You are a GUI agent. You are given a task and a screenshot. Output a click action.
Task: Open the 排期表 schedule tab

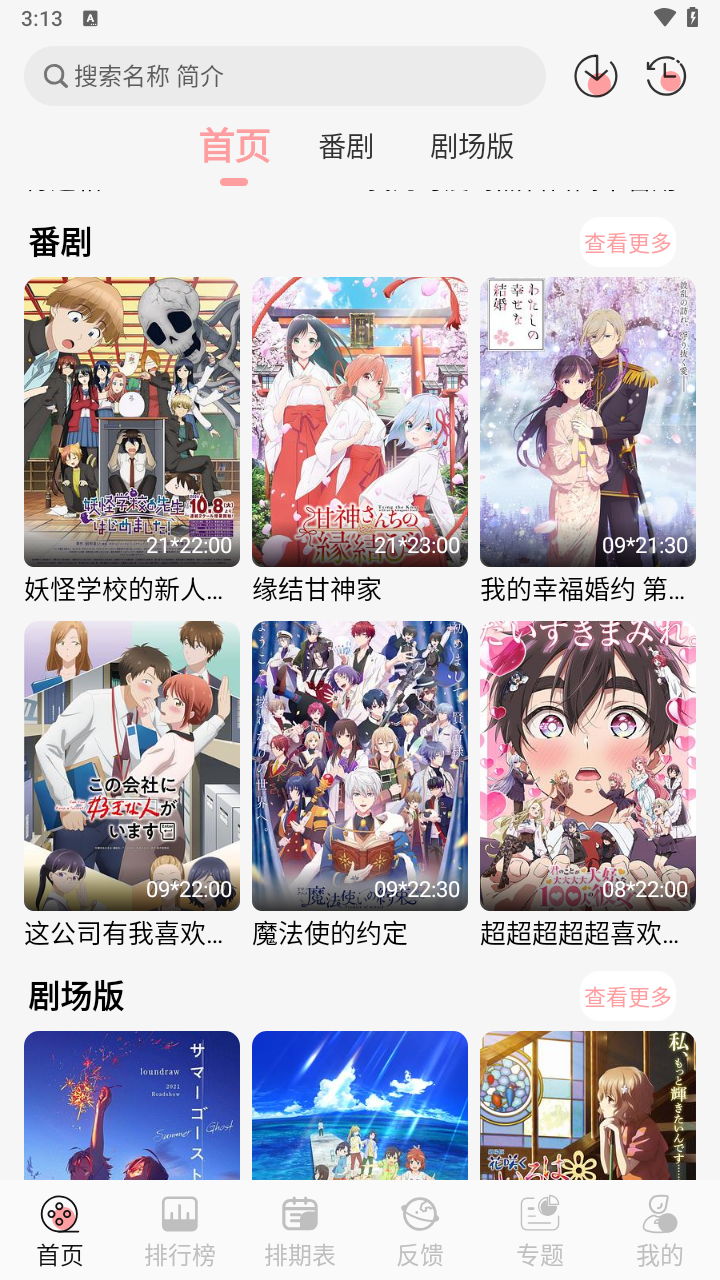[300, 1232]
